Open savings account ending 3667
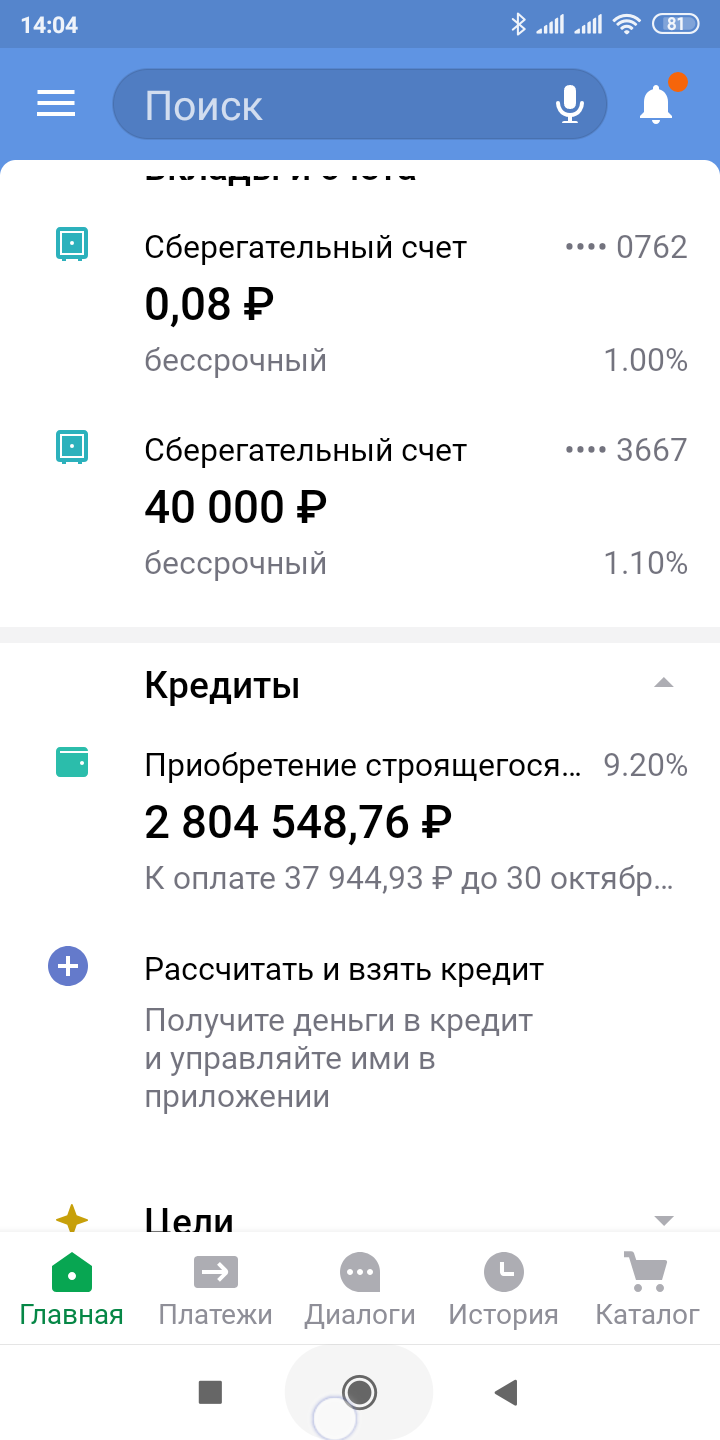This screenshot has height=1440, width=720. tap(400, 506)
